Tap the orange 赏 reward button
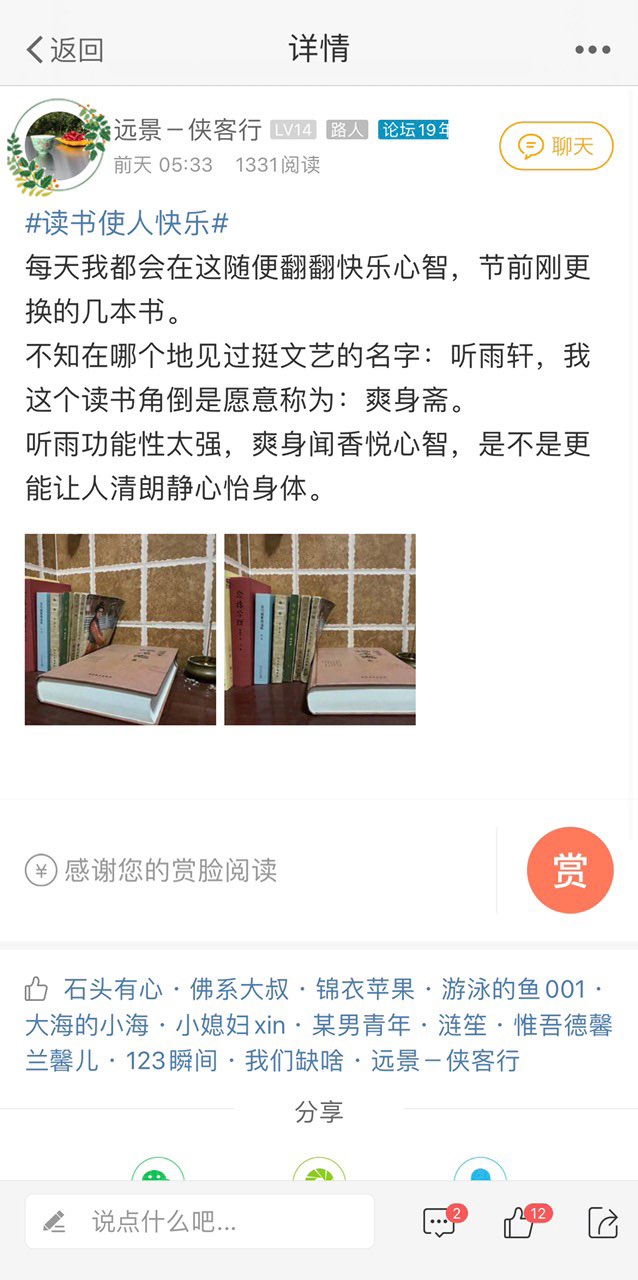 tap(569, 870)
